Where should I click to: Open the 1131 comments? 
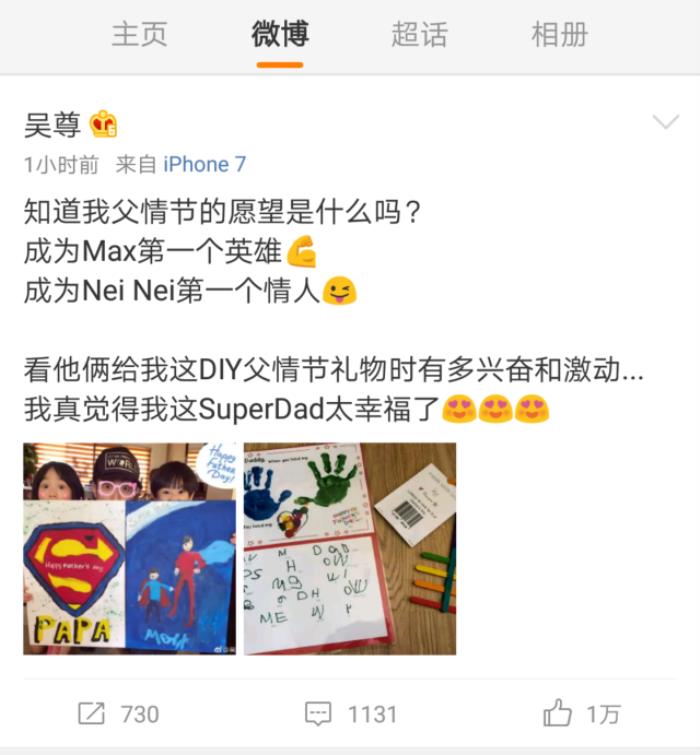point(351,713)
